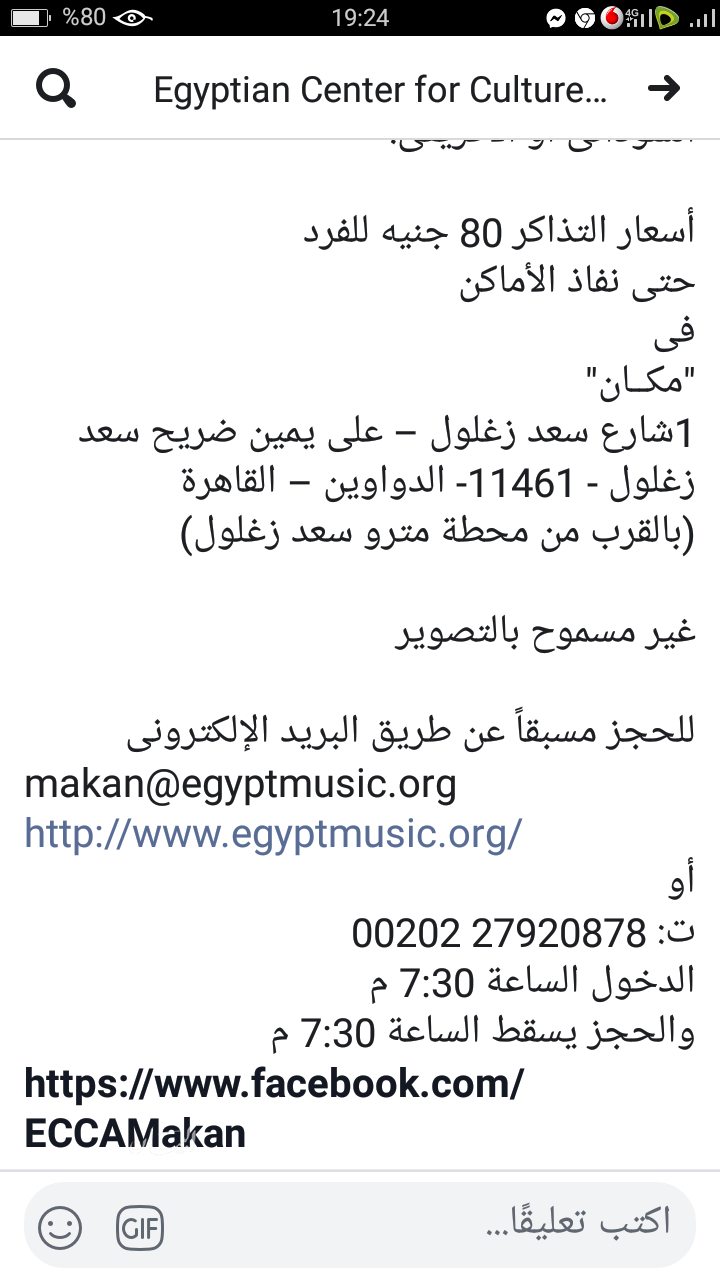Screen dimensions: 720x1280
Task: Open the facebook.com/ECCAMakan link
Action: click(x=274, y=1107)
